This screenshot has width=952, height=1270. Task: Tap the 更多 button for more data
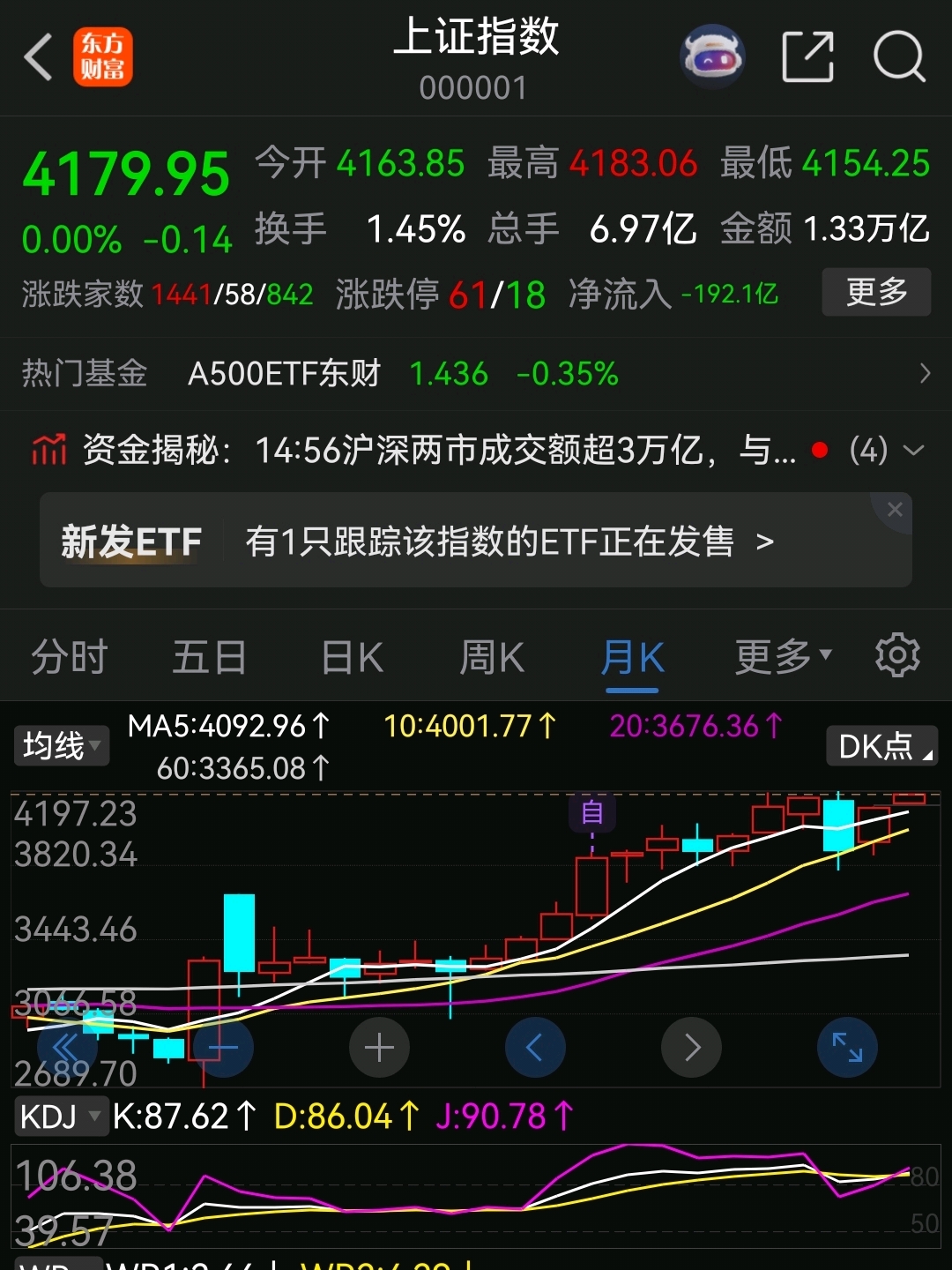[876, 292]
